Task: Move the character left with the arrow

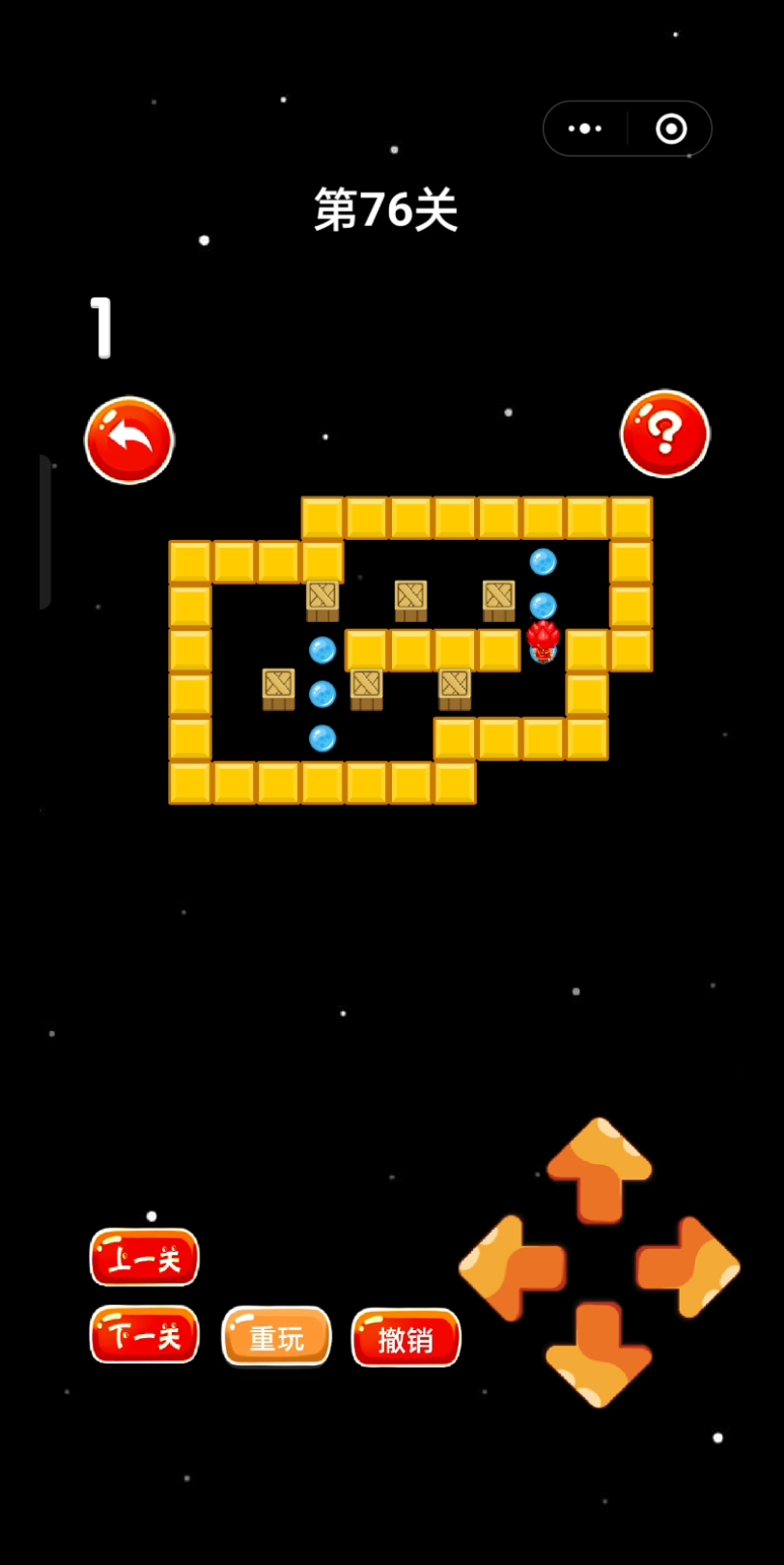Action: tap(513, 1267)
